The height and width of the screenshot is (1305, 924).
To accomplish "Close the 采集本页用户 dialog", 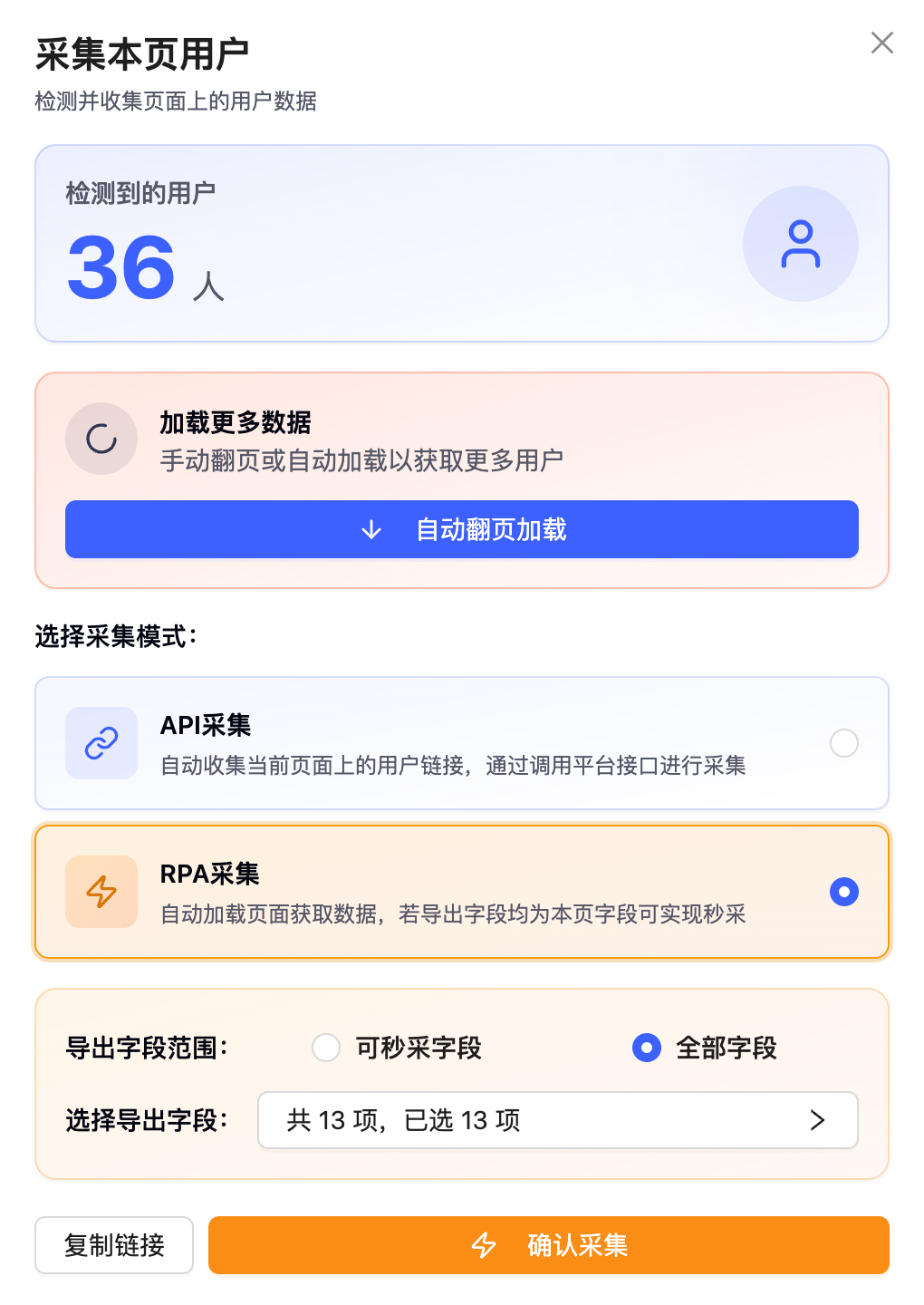I will tap(881, 43).
